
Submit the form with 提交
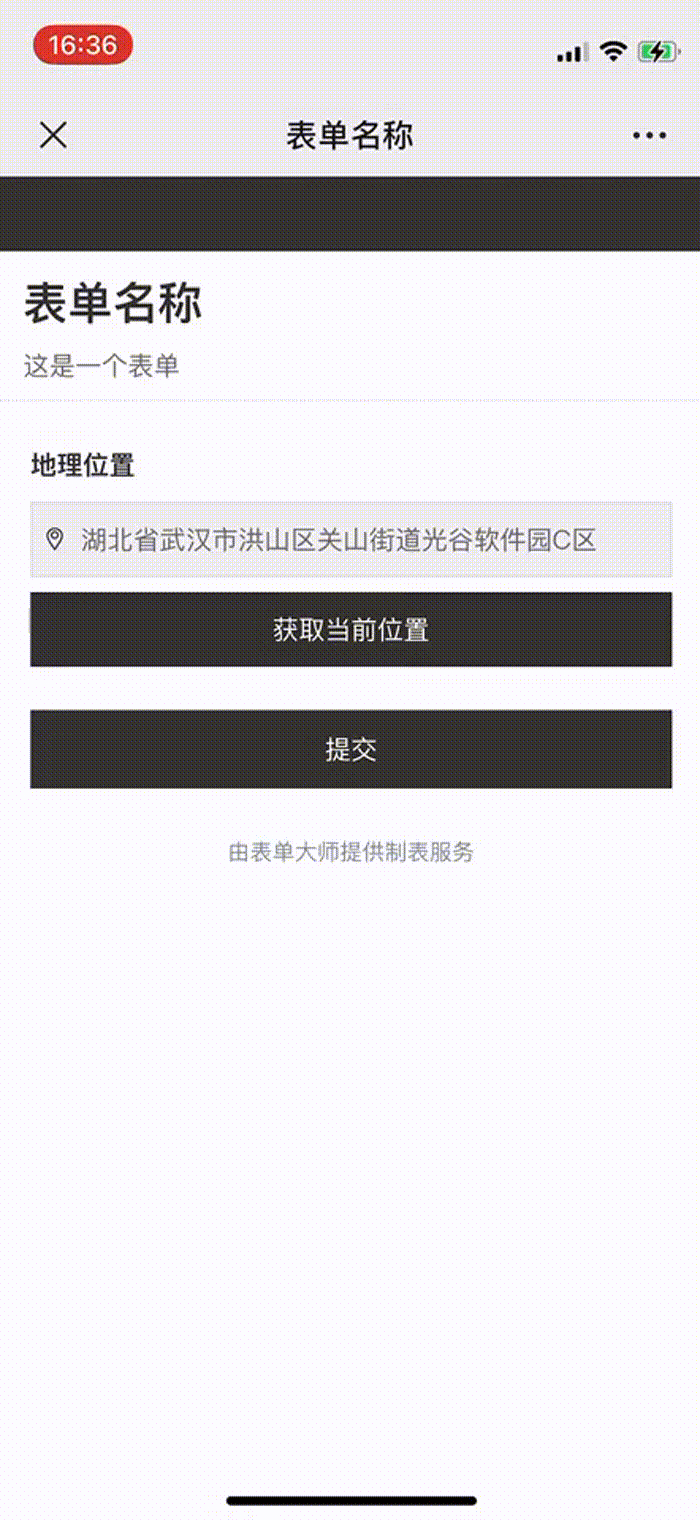pyautogui.click(x=350, y=749)
